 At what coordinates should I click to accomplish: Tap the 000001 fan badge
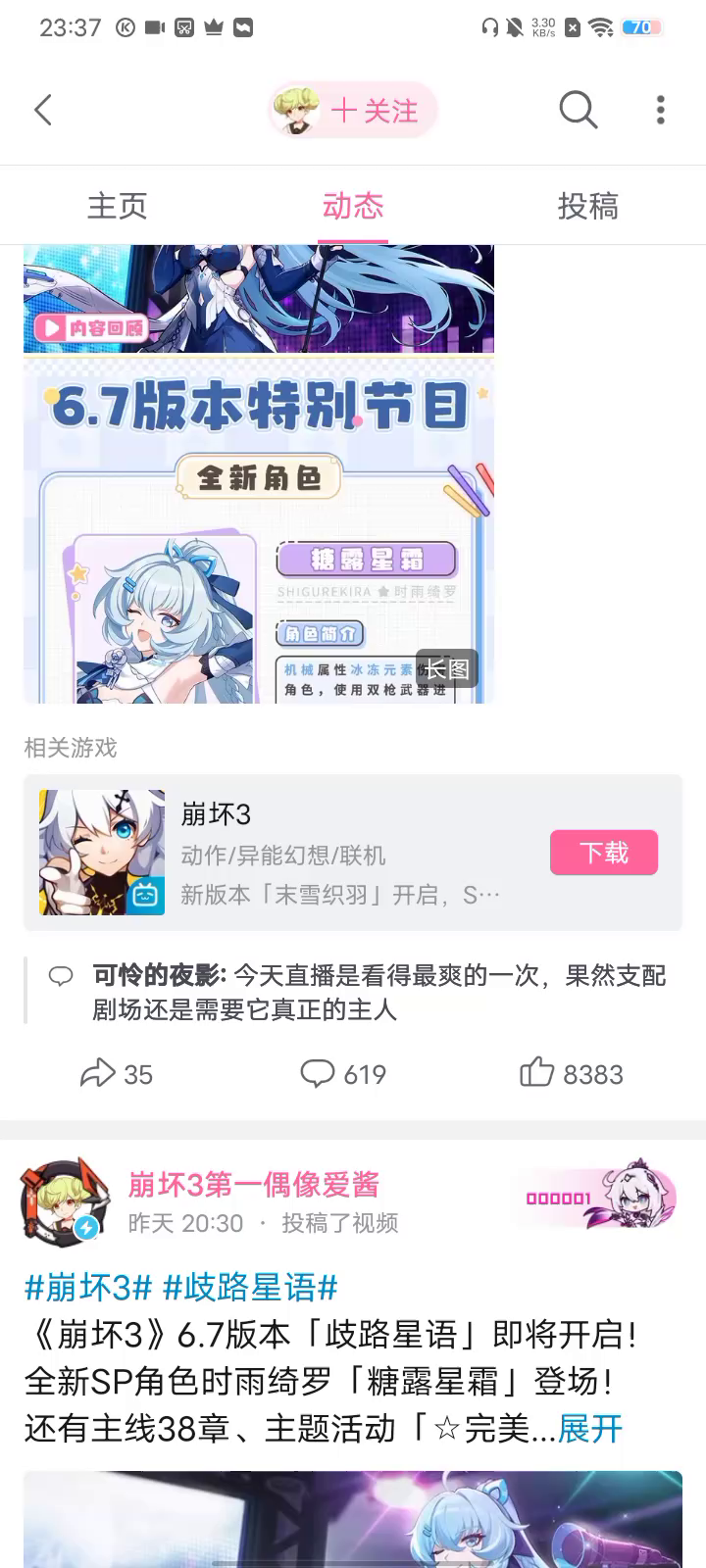pos(592,1198)
